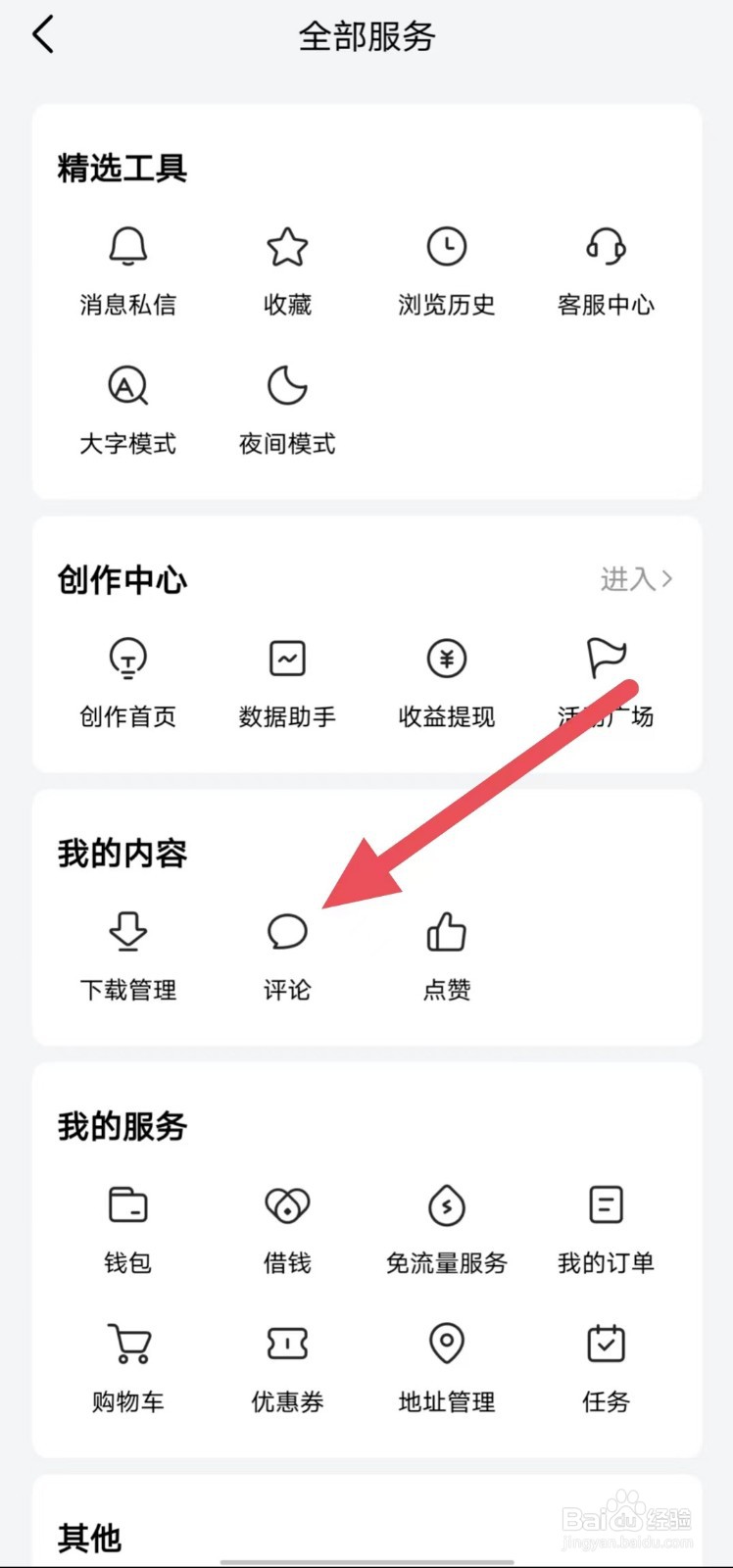Open 地址管理 address management

point(446,1367)
